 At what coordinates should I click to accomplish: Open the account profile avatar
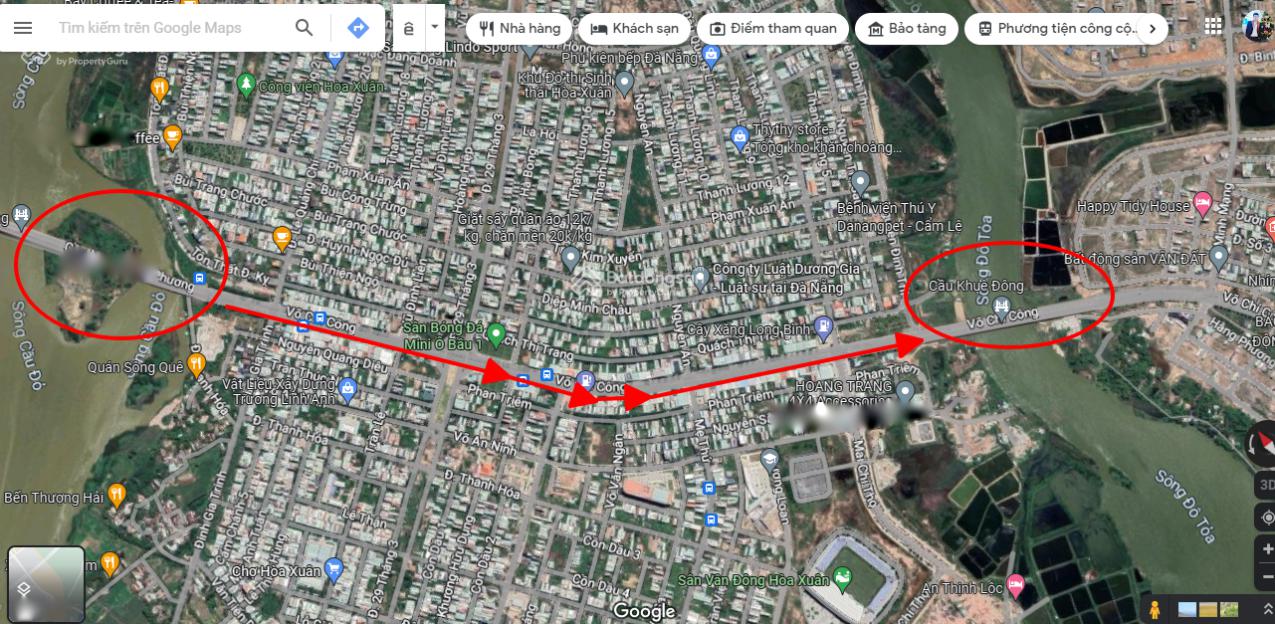(x=1257, y=26)
